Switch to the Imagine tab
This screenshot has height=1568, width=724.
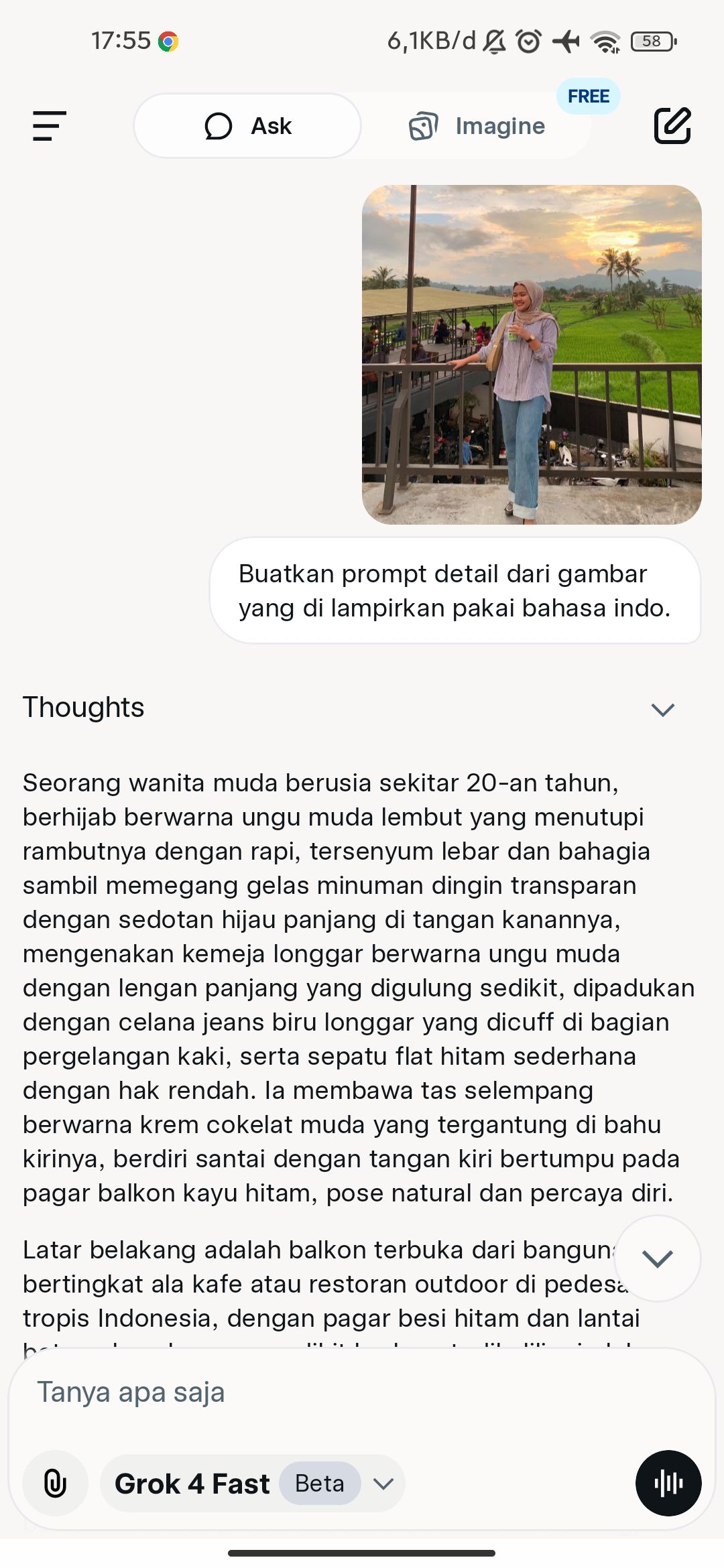click(x=477, y=126)
